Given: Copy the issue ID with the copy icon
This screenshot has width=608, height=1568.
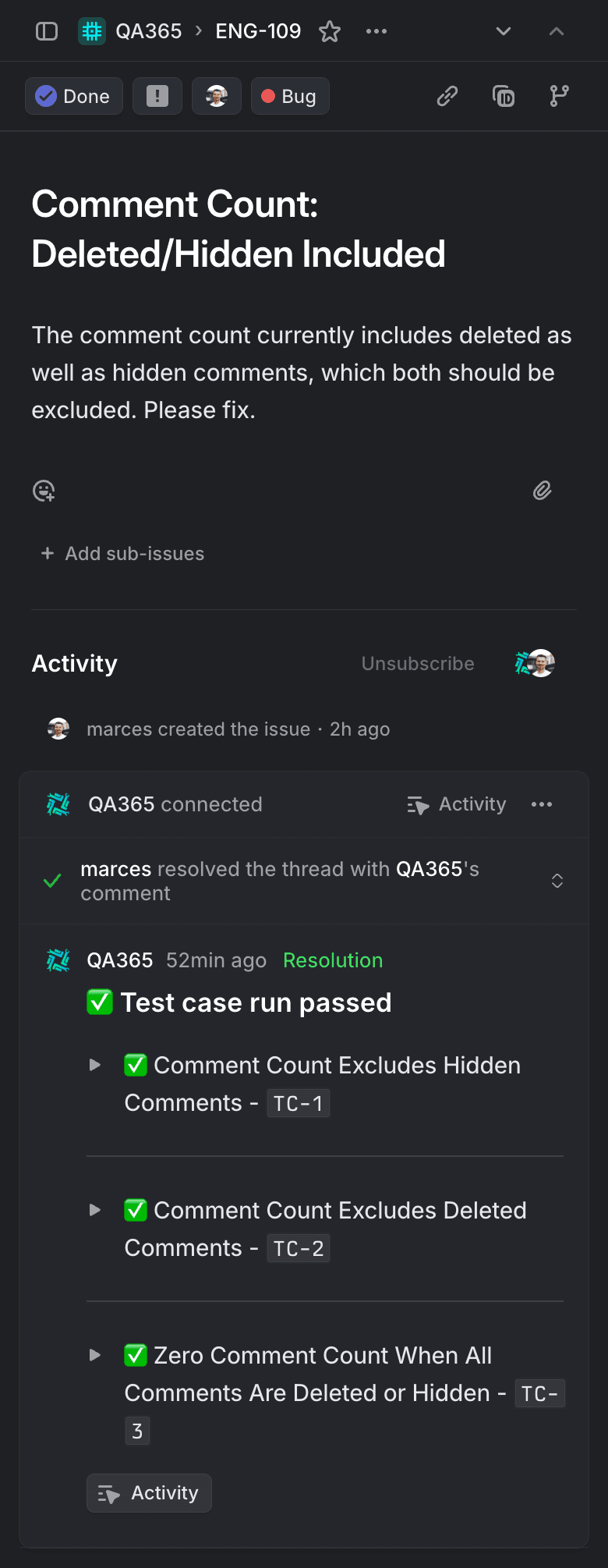Looking at the screenshot, I should pyautogui.click(x=503, y=96).
